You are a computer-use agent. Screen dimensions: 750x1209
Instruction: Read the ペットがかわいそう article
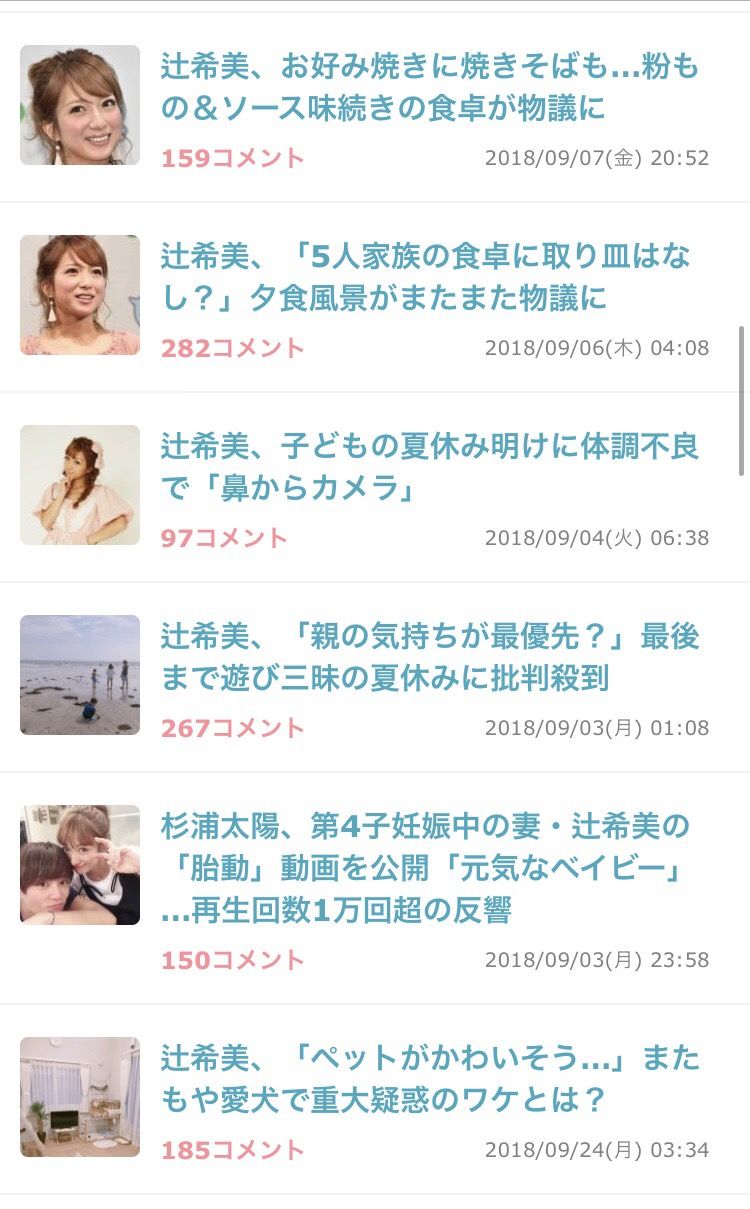(430, 1079)
